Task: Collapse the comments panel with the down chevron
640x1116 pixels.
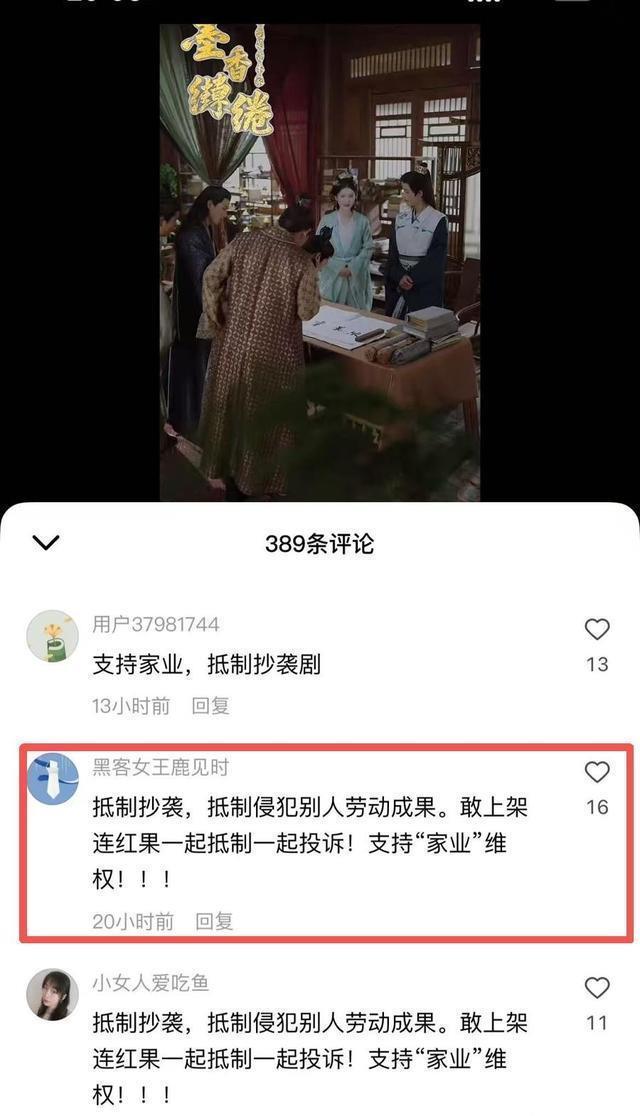Action: tap(46, 543)
